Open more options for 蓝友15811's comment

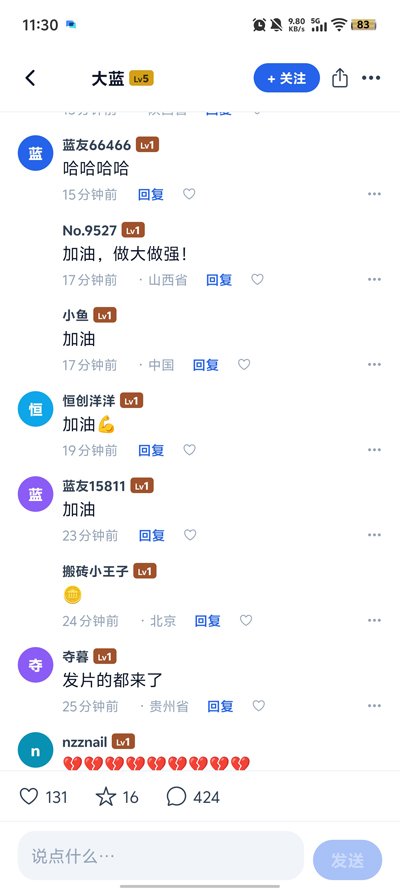pyautogui.click(x=375, y=535)
